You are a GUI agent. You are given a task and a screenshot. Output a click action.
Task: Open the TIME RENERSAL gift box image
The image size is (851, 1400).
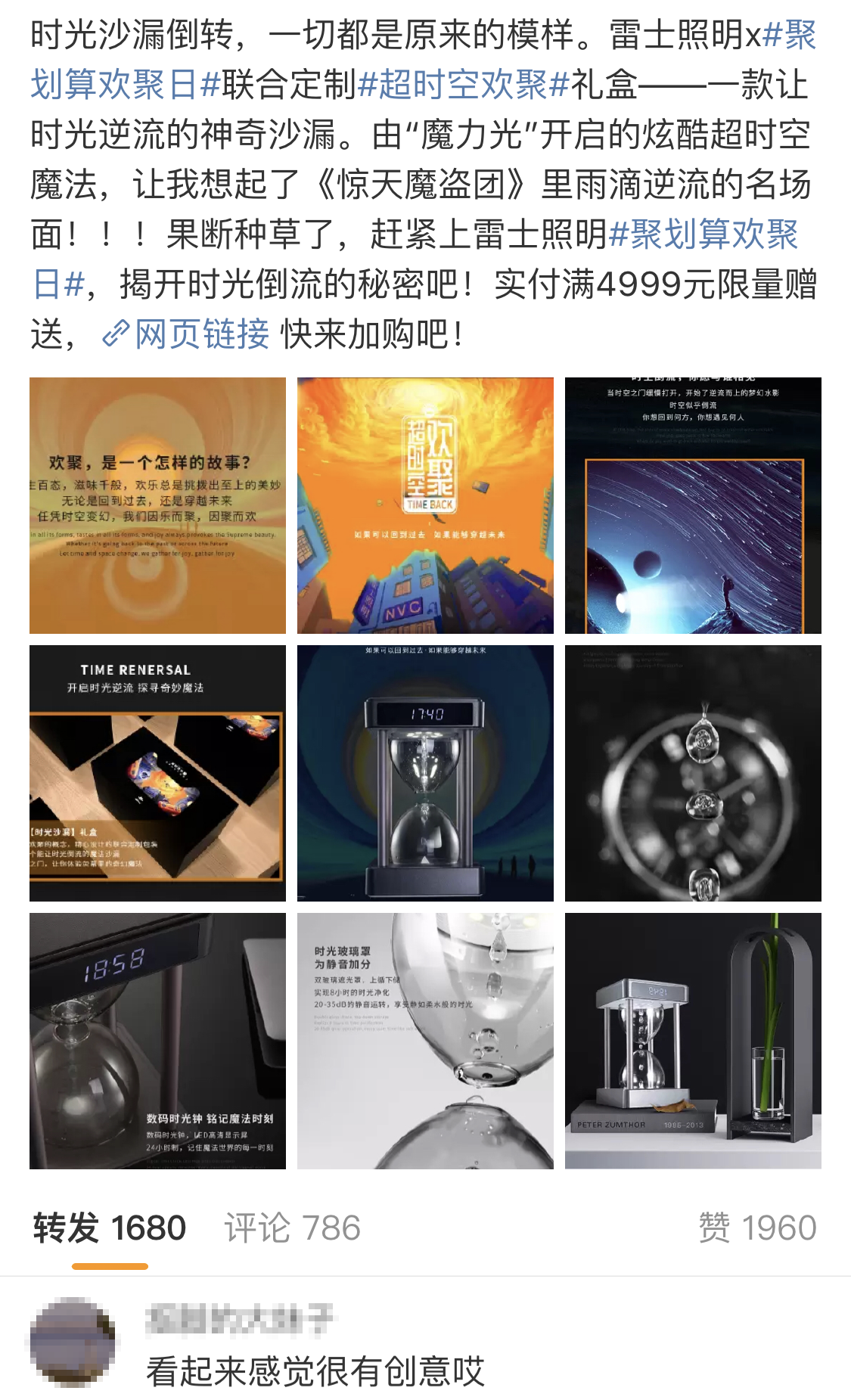tap(157, 773)
